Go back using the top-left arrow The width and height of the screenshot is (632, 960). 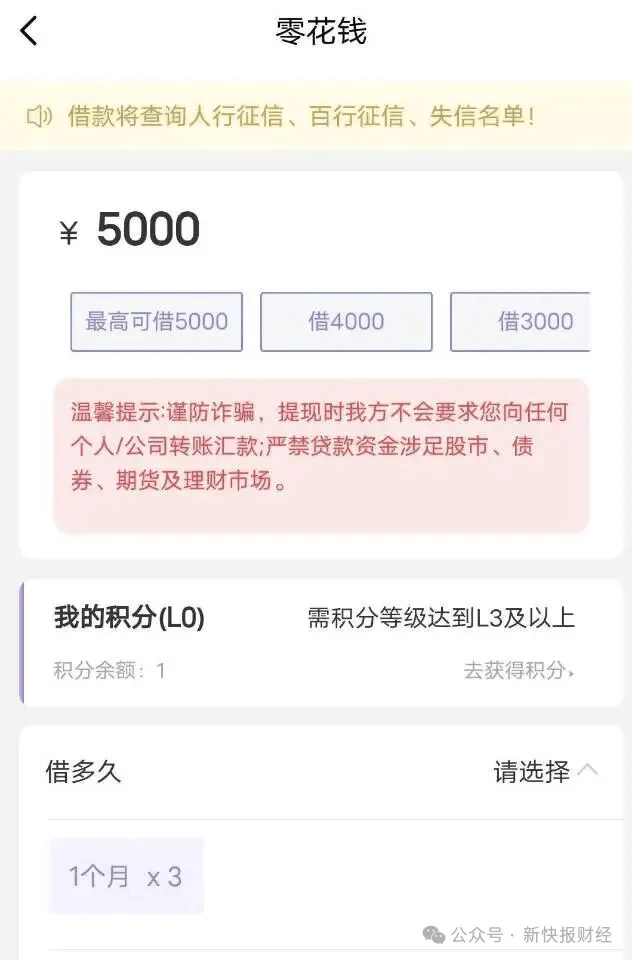[x=29, y=31]
